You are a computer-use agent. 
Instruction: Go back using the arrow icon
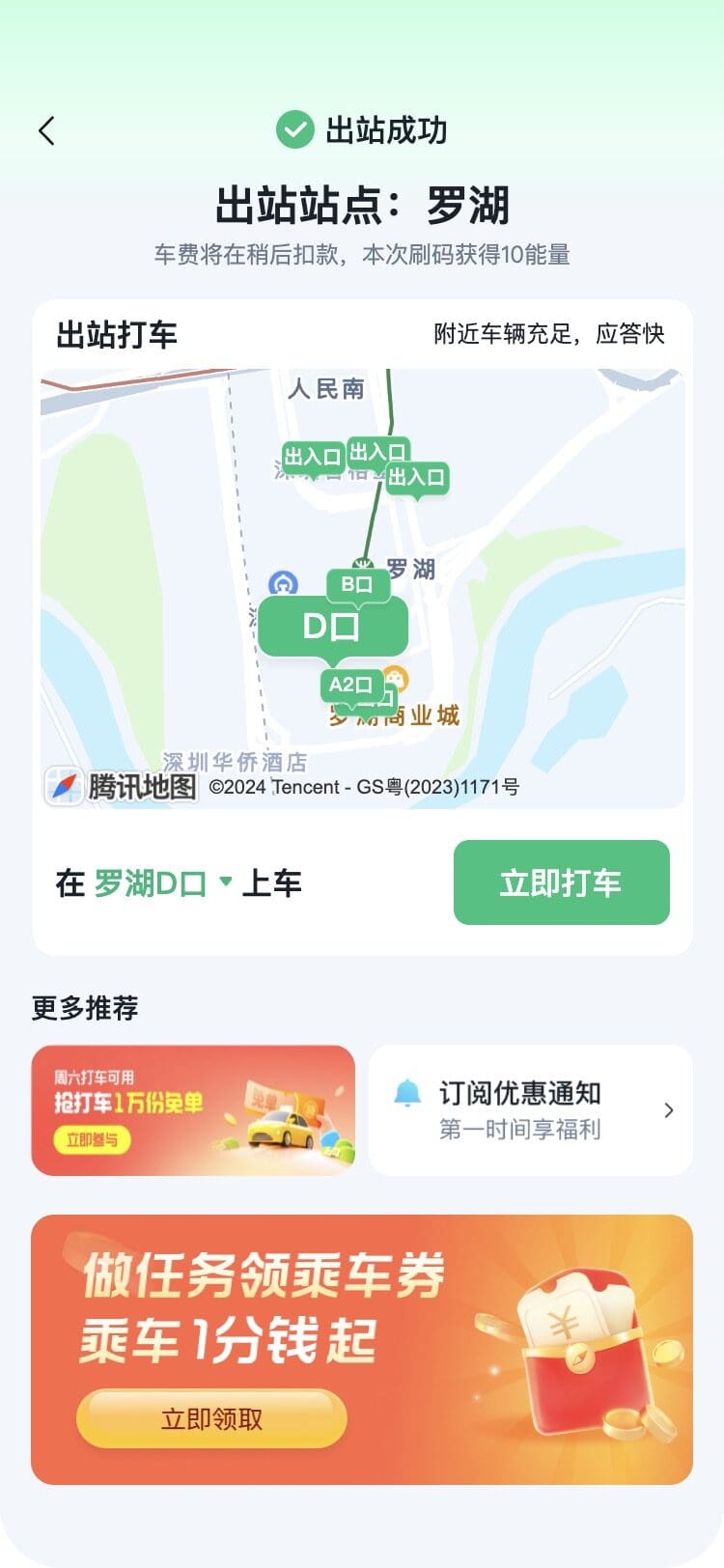[46, 131]
